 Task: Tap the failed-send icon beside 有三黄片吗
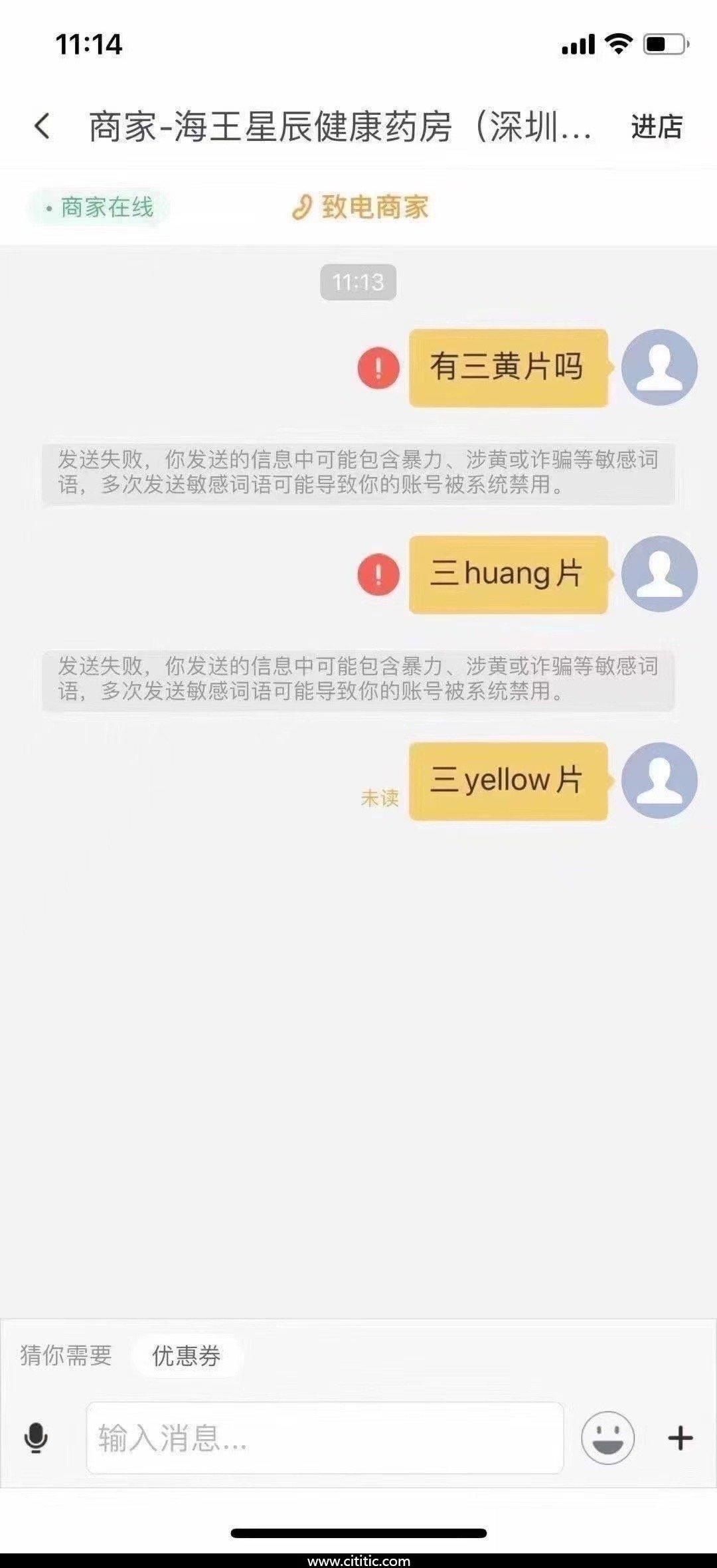378,367
